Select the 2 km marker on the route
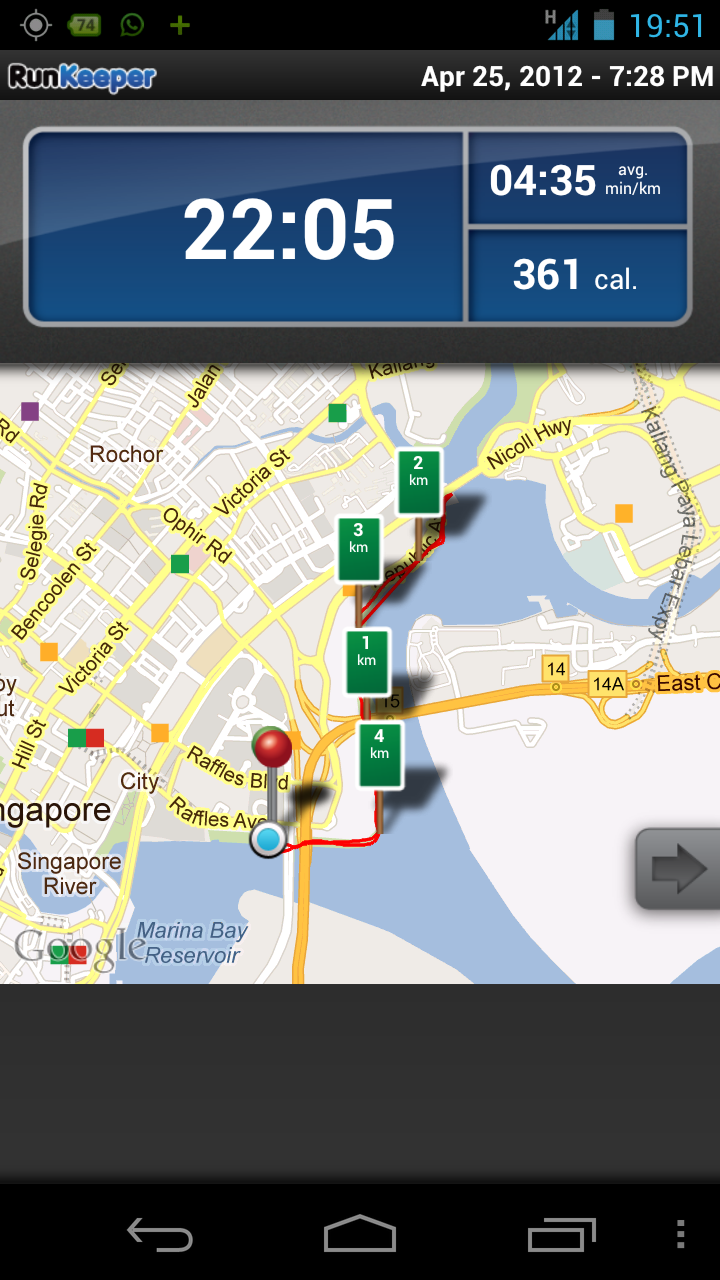The height and width of the screenshot is (1280, 720). pos(419,482)
